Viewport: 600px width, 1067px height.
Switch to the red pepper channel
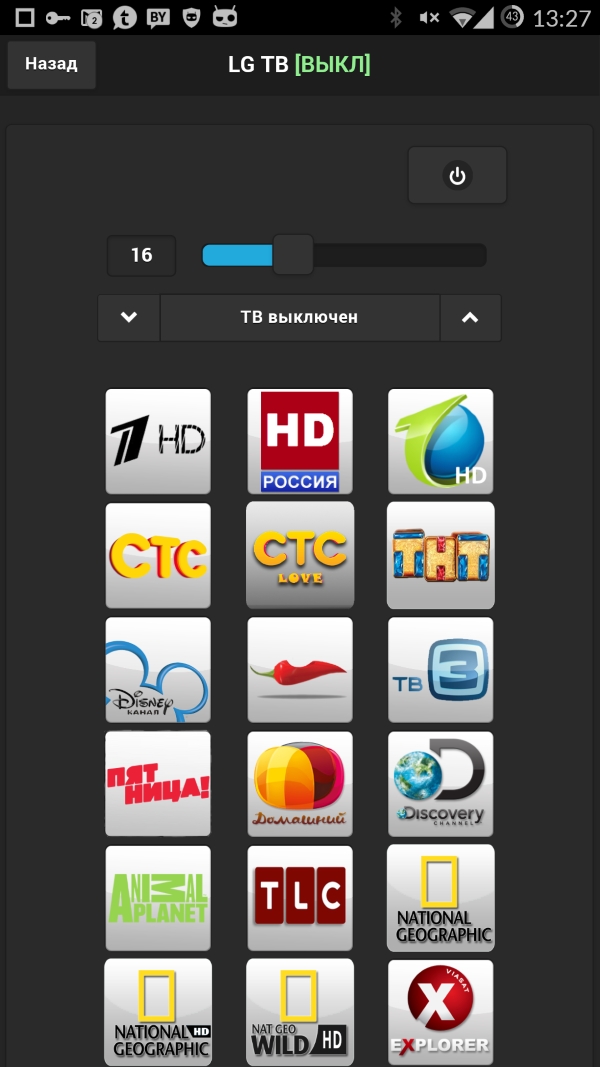click(x=300, y=669)
